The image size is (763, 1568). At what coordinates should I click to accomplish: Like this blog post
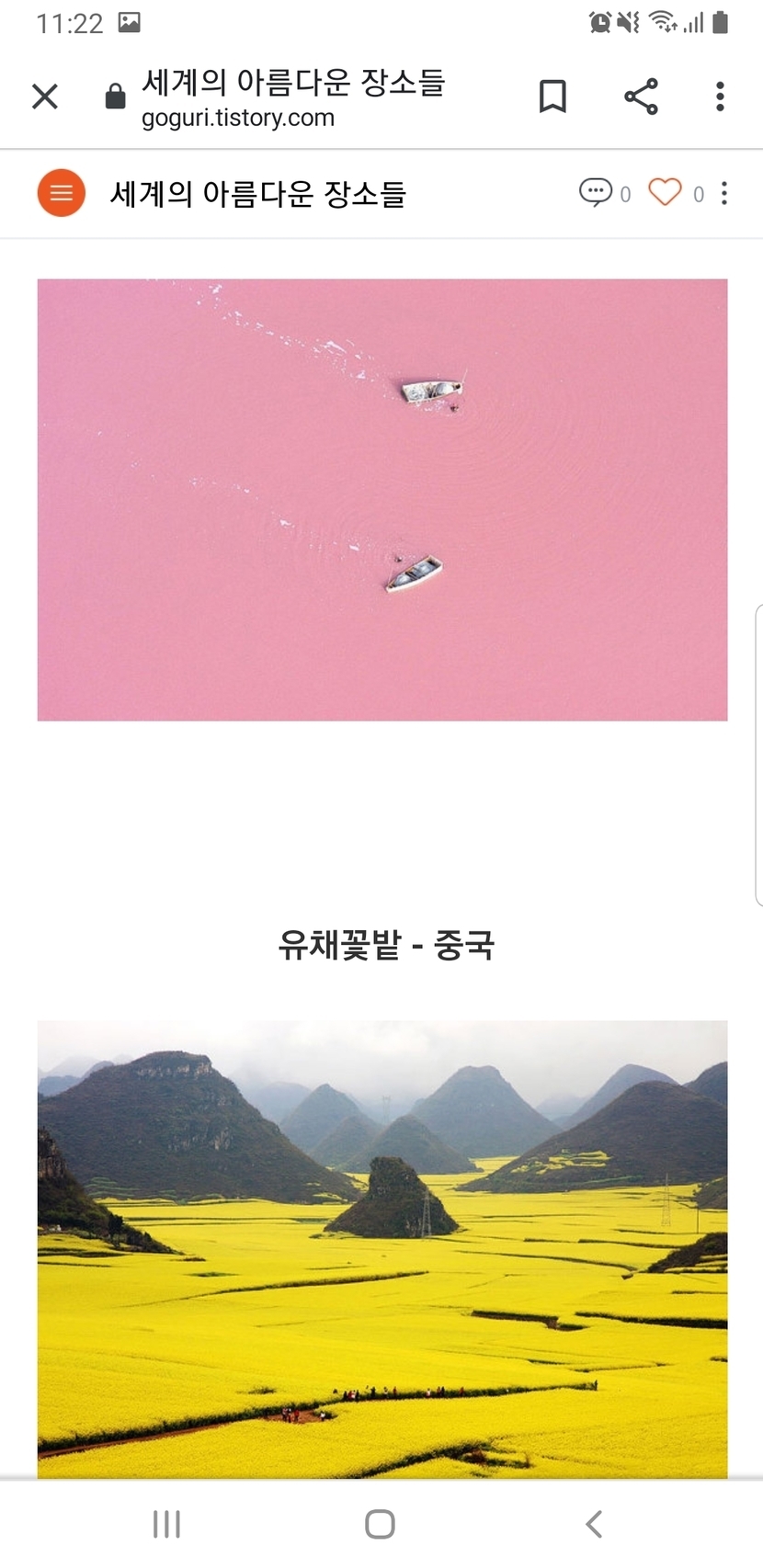[x=665, y=192]
